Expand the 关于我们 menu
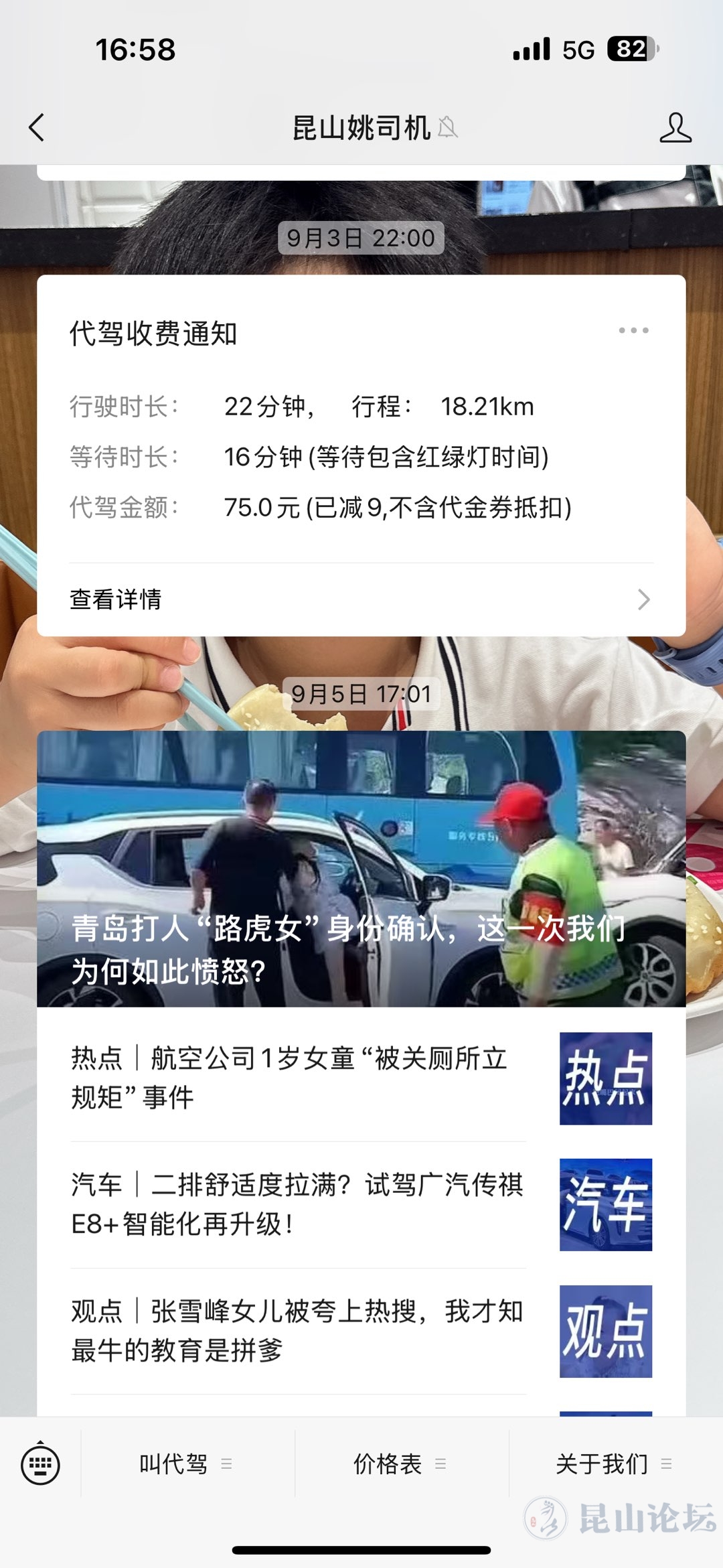Viewport: 723px width, 1568px height. pos(614,1464)
